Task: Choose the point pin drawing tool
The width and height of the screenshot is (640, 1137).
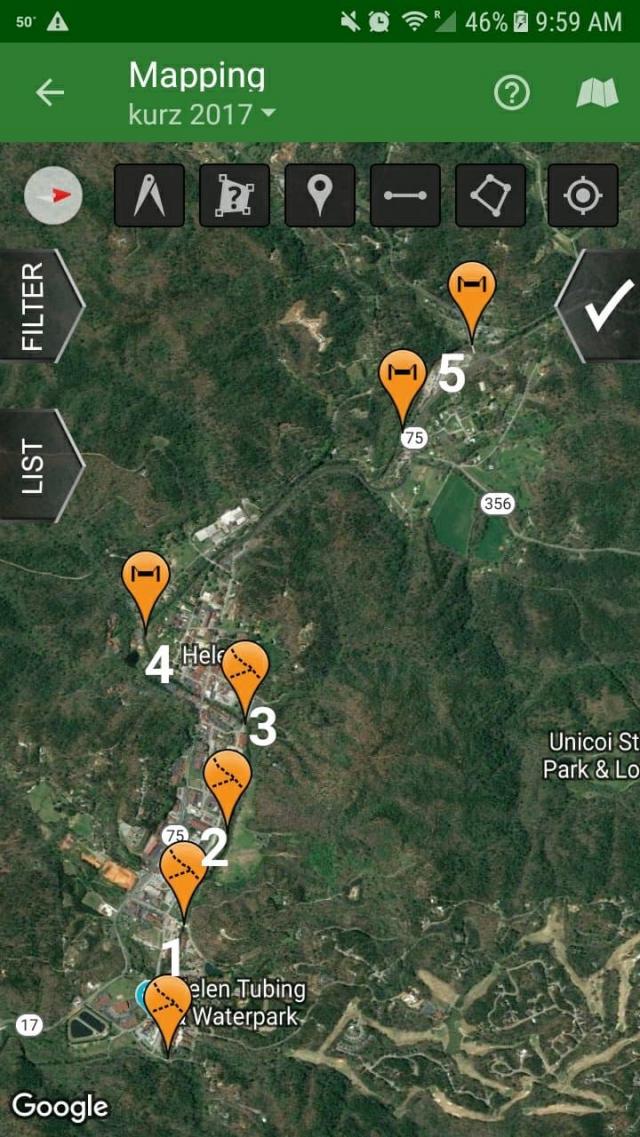Action: [320, 195]
